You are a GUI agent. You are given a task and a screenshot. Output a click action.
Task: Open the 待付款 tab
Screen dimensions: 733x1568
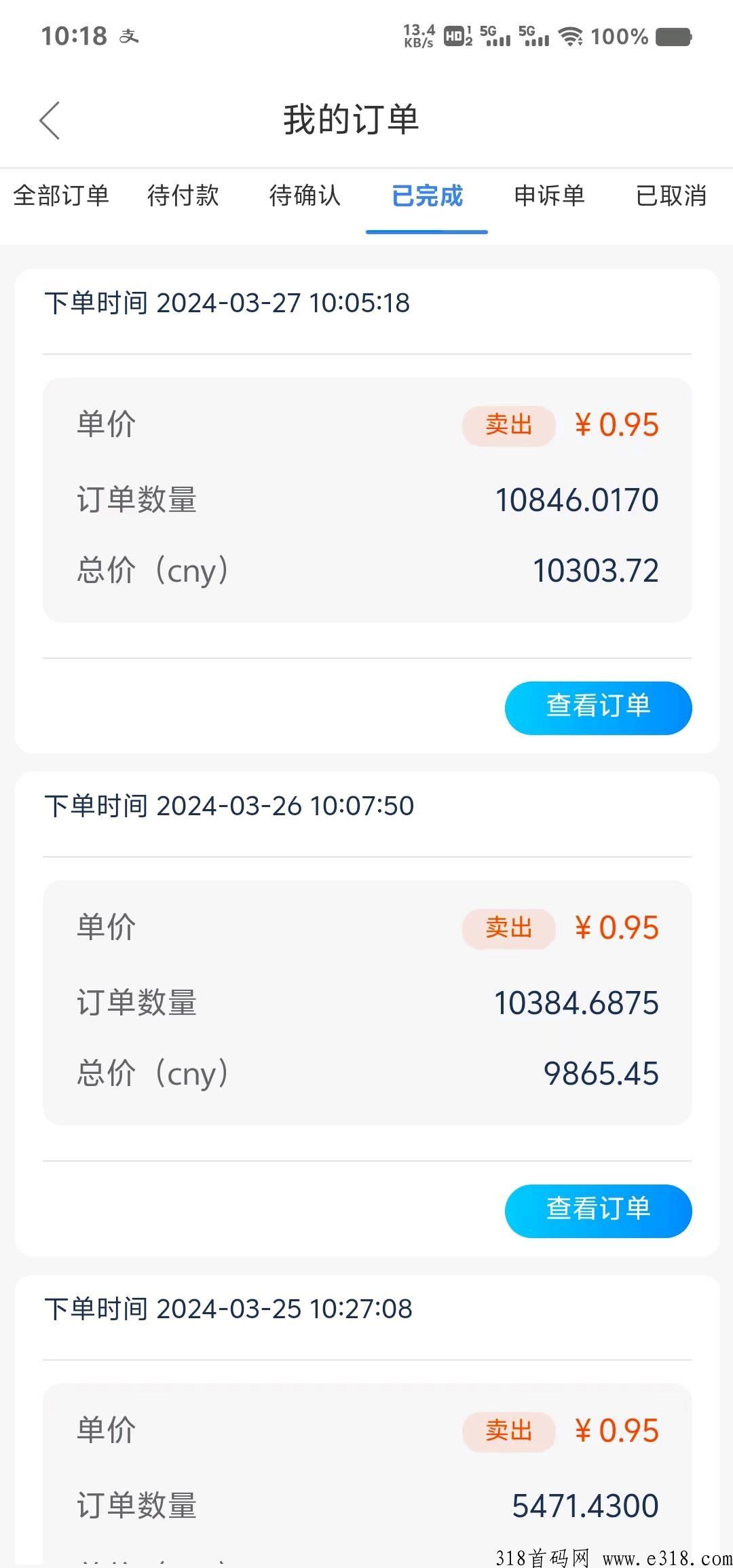coord(183,195)
